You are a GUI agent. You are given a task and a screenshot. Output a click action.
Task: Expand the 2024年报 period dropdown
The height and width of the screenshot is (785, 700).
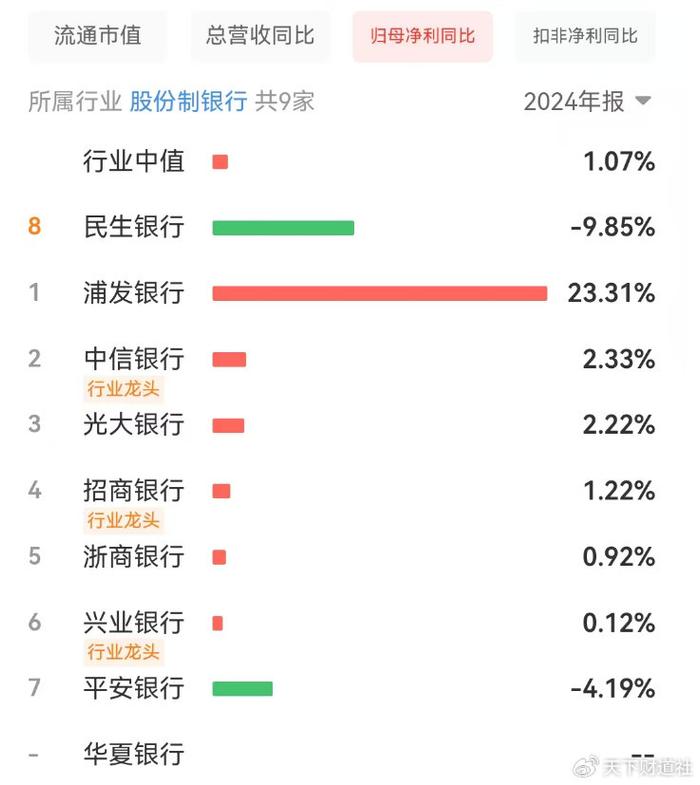pyautogui.click(x=588, y=101)
